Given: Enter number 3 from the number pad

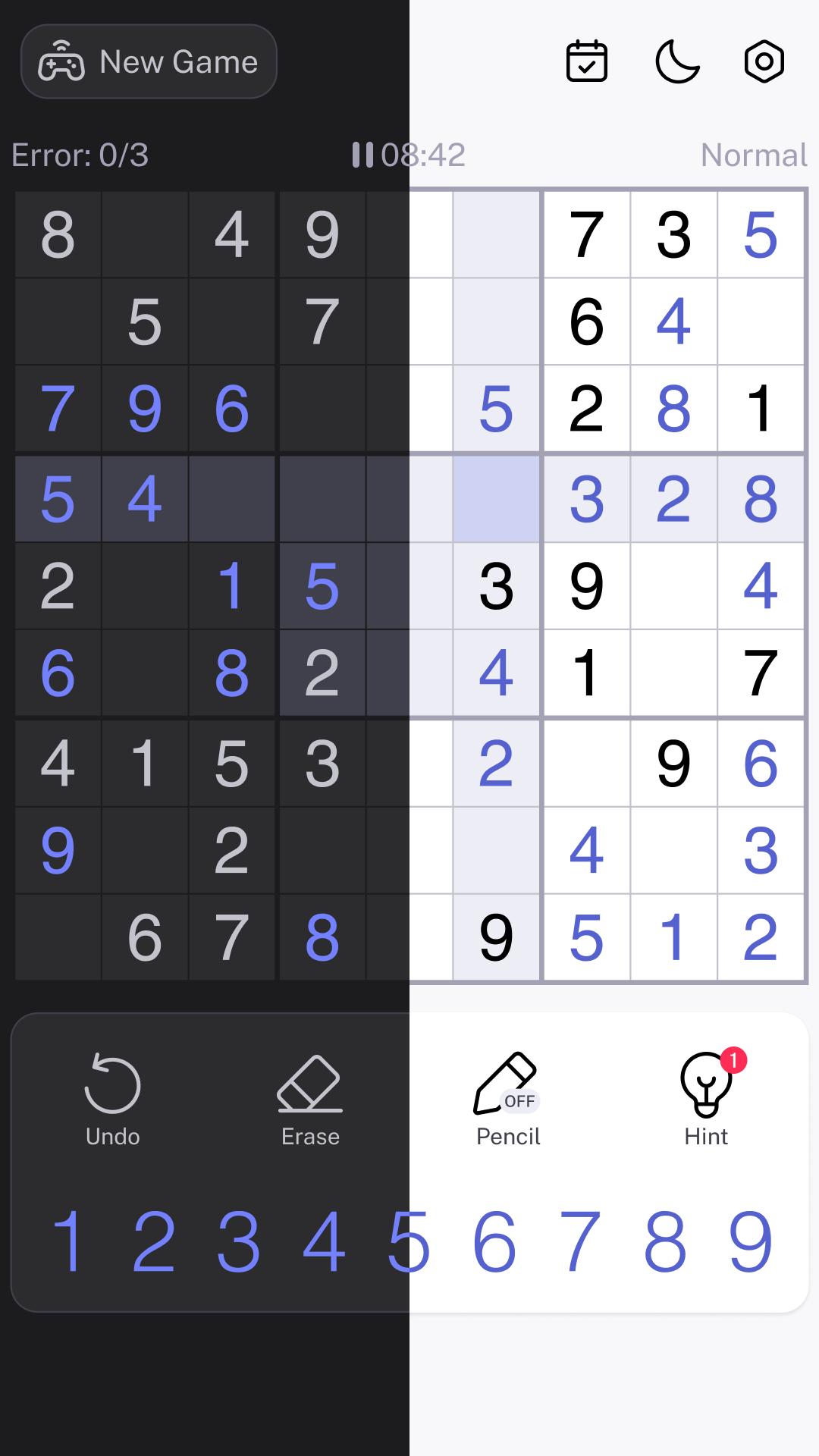Looking at the screenshot, I should (239, 1241).
